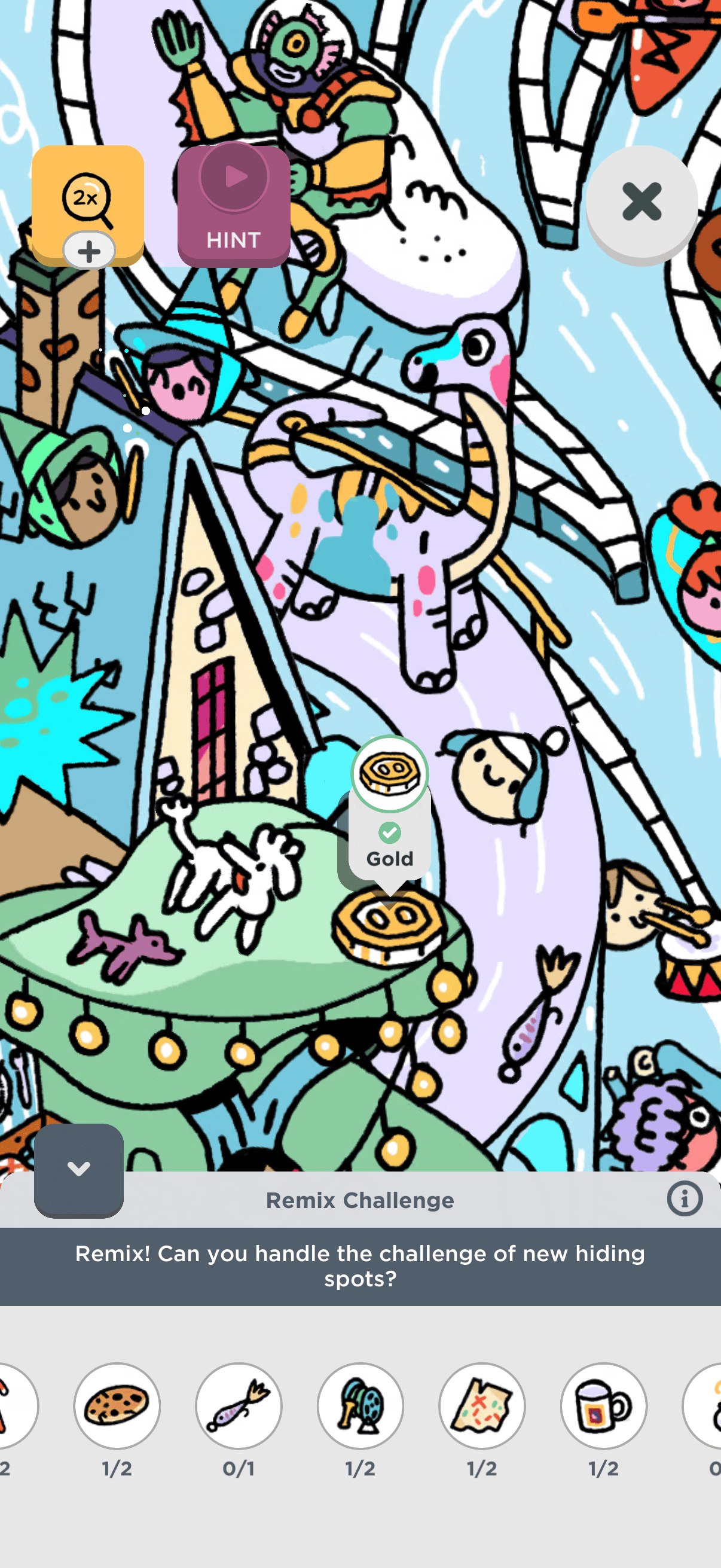Close the game with the X button
This screenshot has height=1568, width=721.
tap(641, 202)
